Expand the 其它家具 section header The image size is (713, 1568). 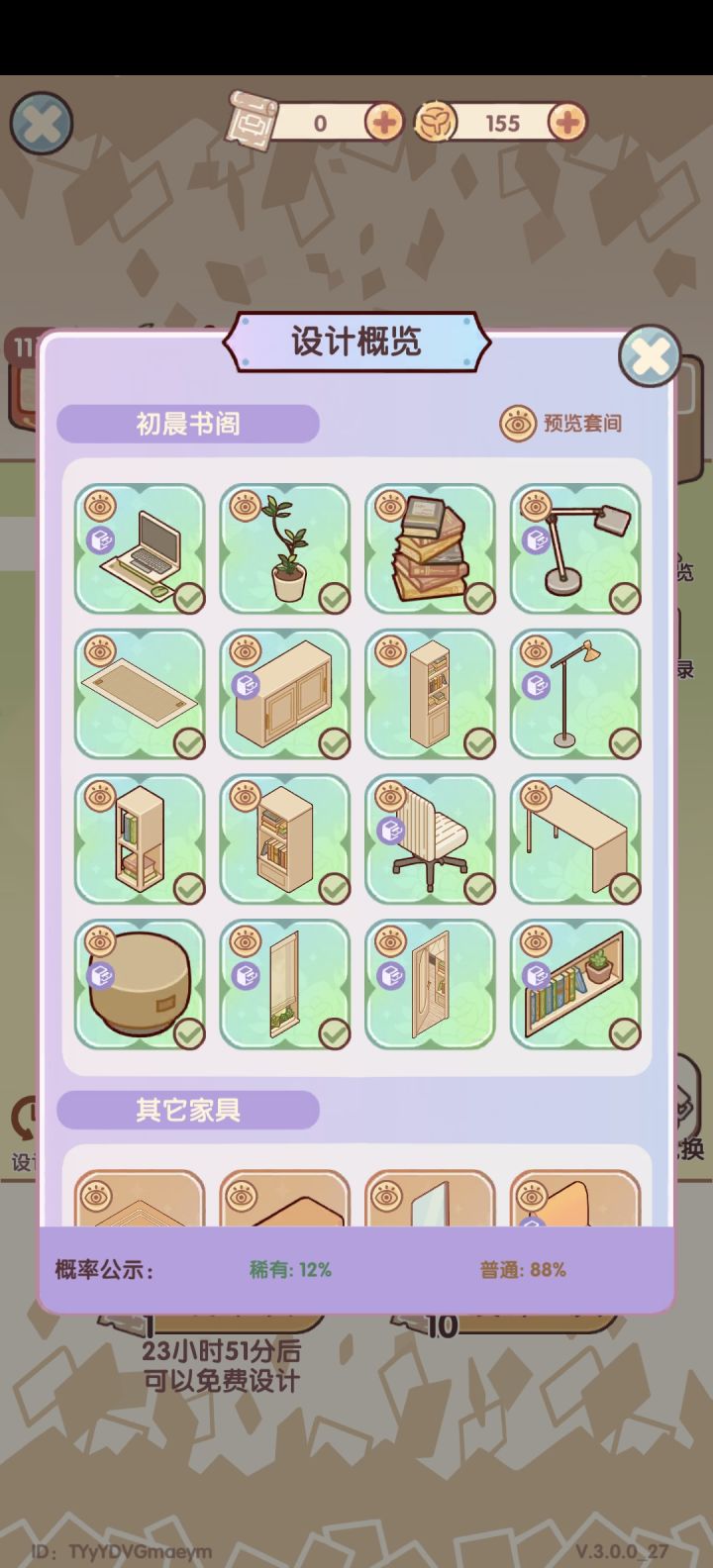click(190, 1110)
